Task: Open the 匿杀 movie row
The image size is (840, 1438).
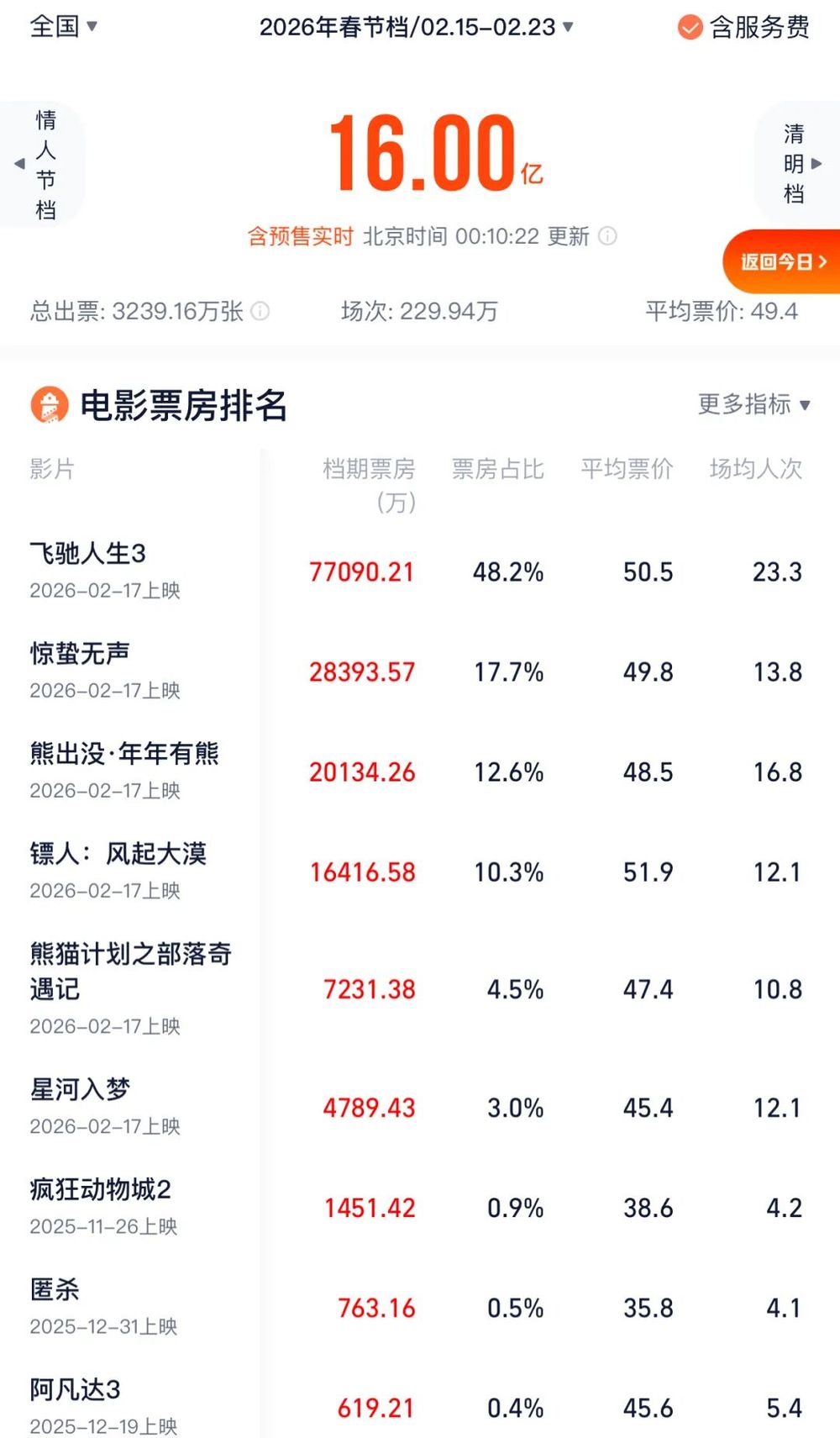Action: coord(55,1290)
